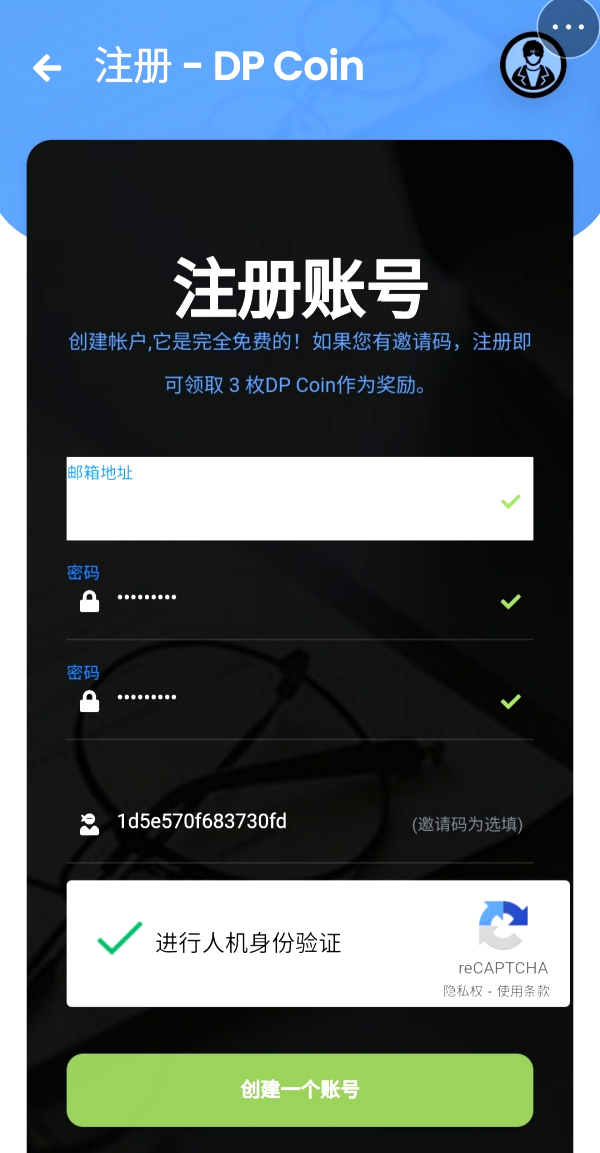Viewport: 600px width, 1153px height.
Task: Open the reCAPTCHA 使用条款 link
Action: coord(524,991)
